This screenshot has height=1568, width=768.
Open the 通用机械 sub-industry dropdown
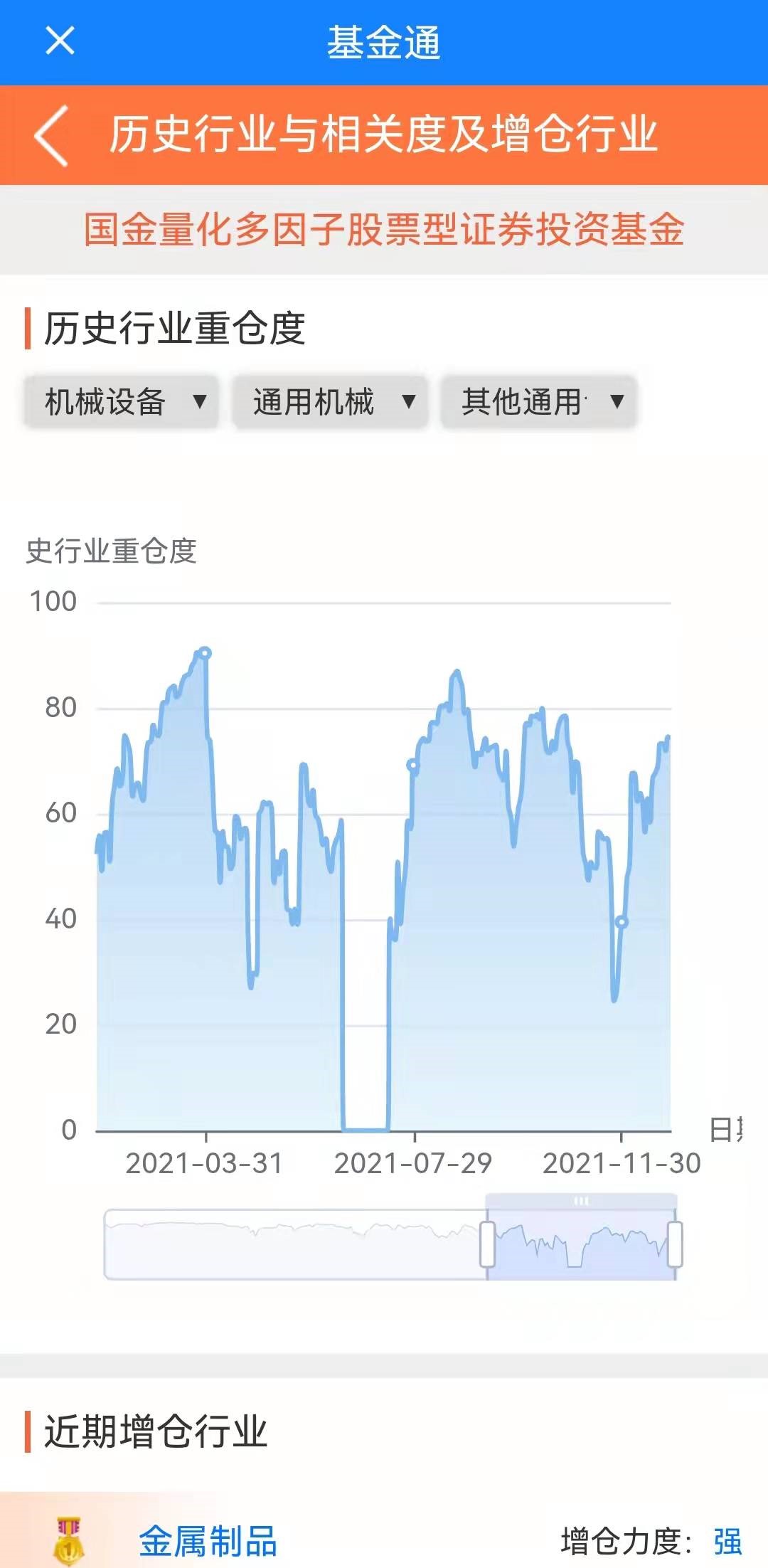[x=330, y=402]
